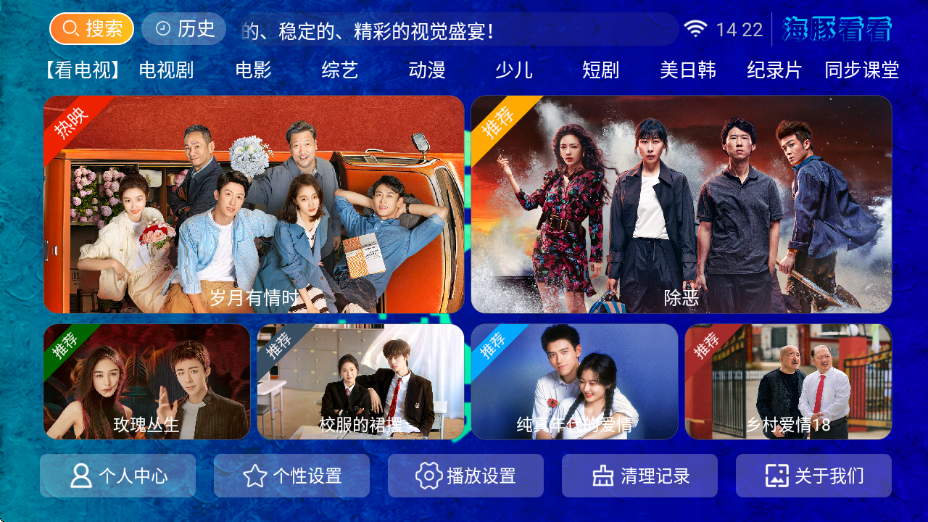The height and width of the screenshot is (522, 928).
Task: Switch to the 美日韩 tab
Action: click(x=688, y=71)
